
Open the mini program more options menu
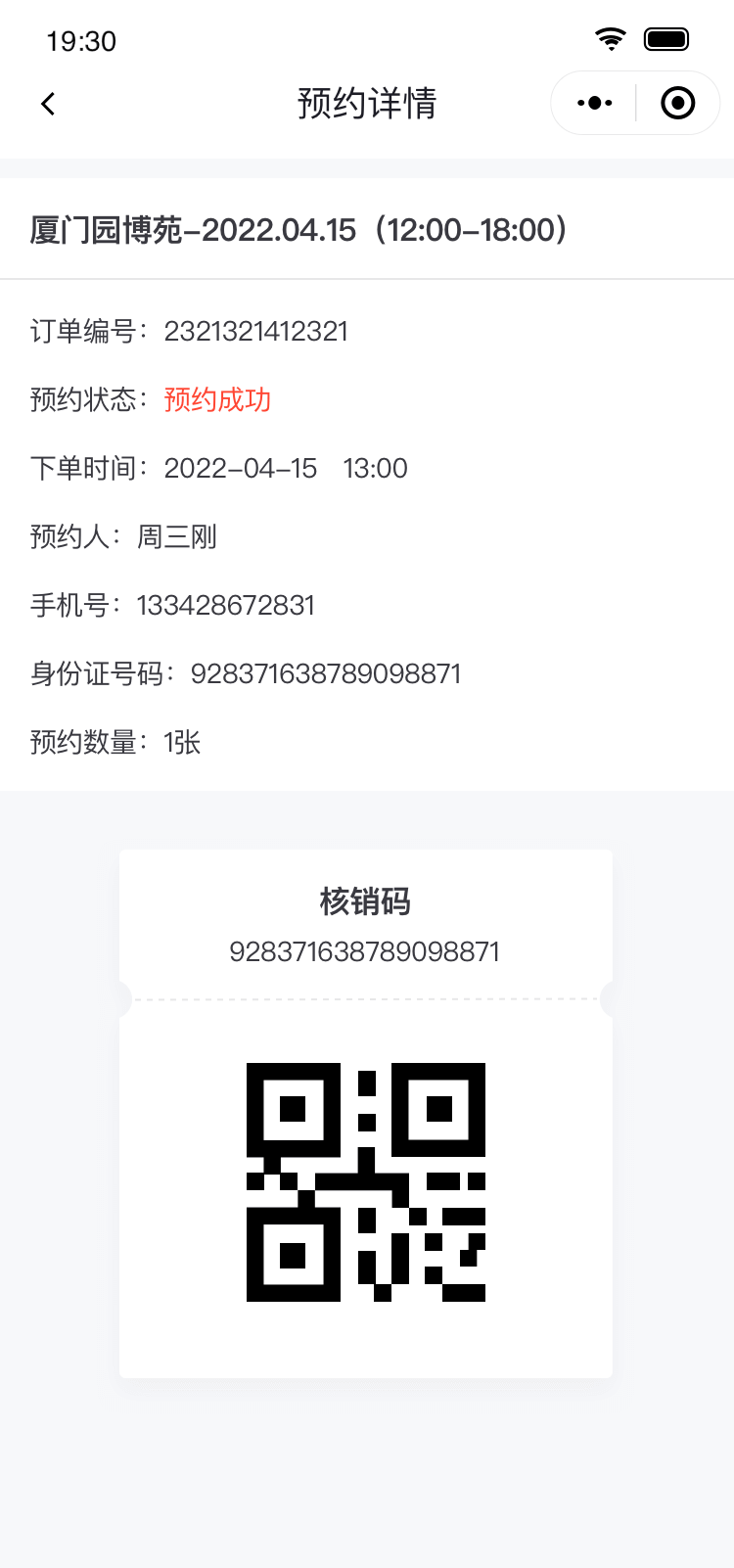pos(594,103)
